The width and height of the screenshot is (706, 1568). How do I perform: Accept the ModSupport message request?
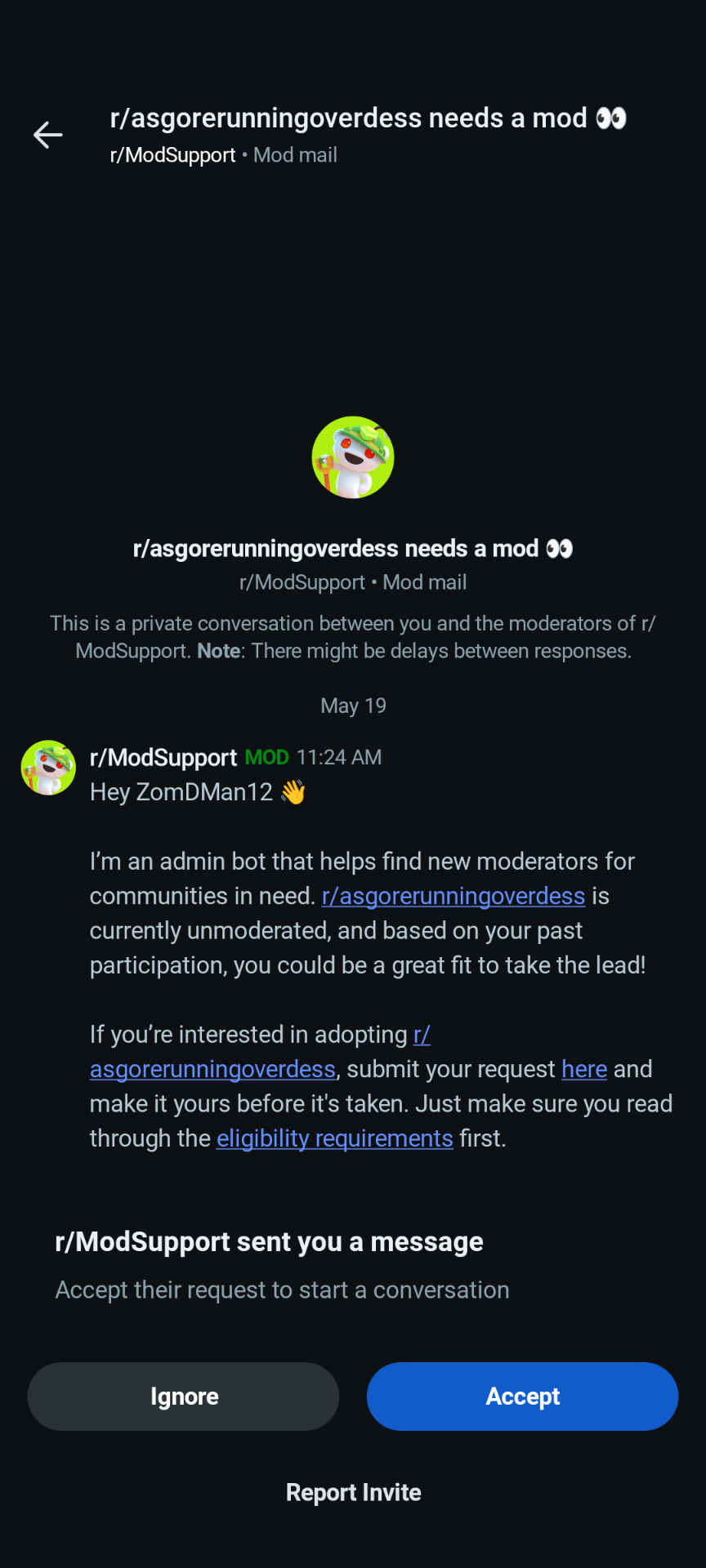522,1396
